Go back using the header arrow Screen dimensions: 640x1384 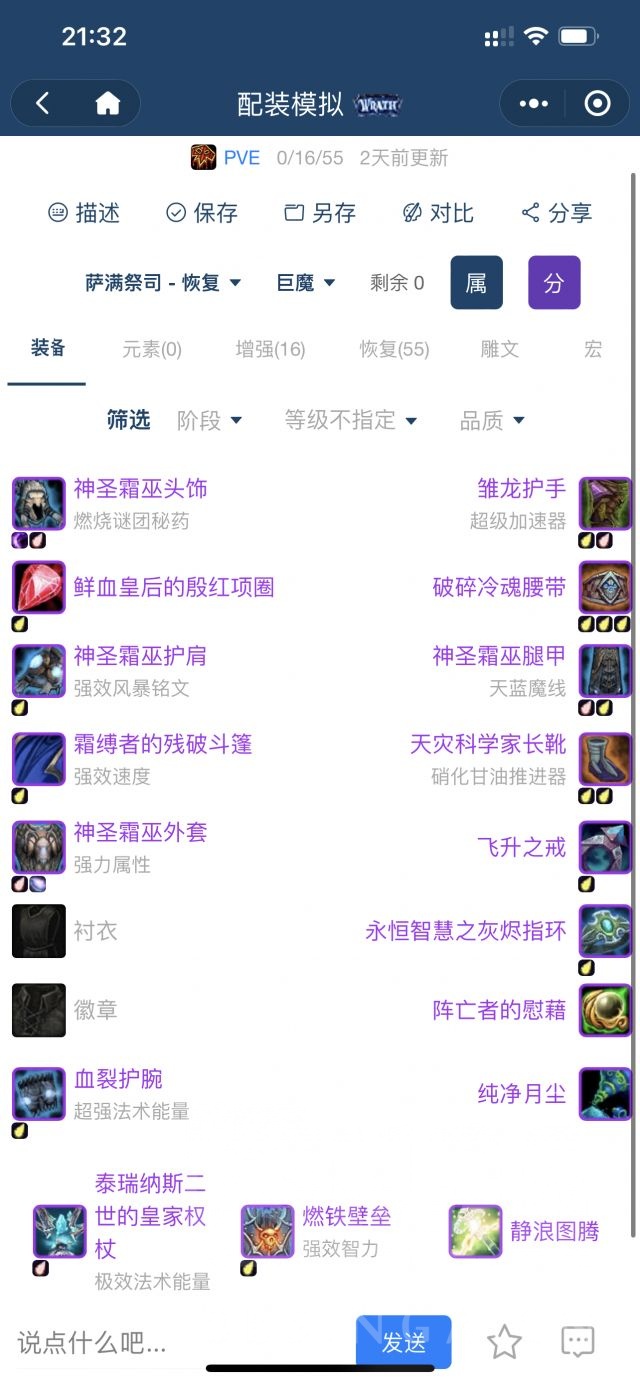[42, 103]
